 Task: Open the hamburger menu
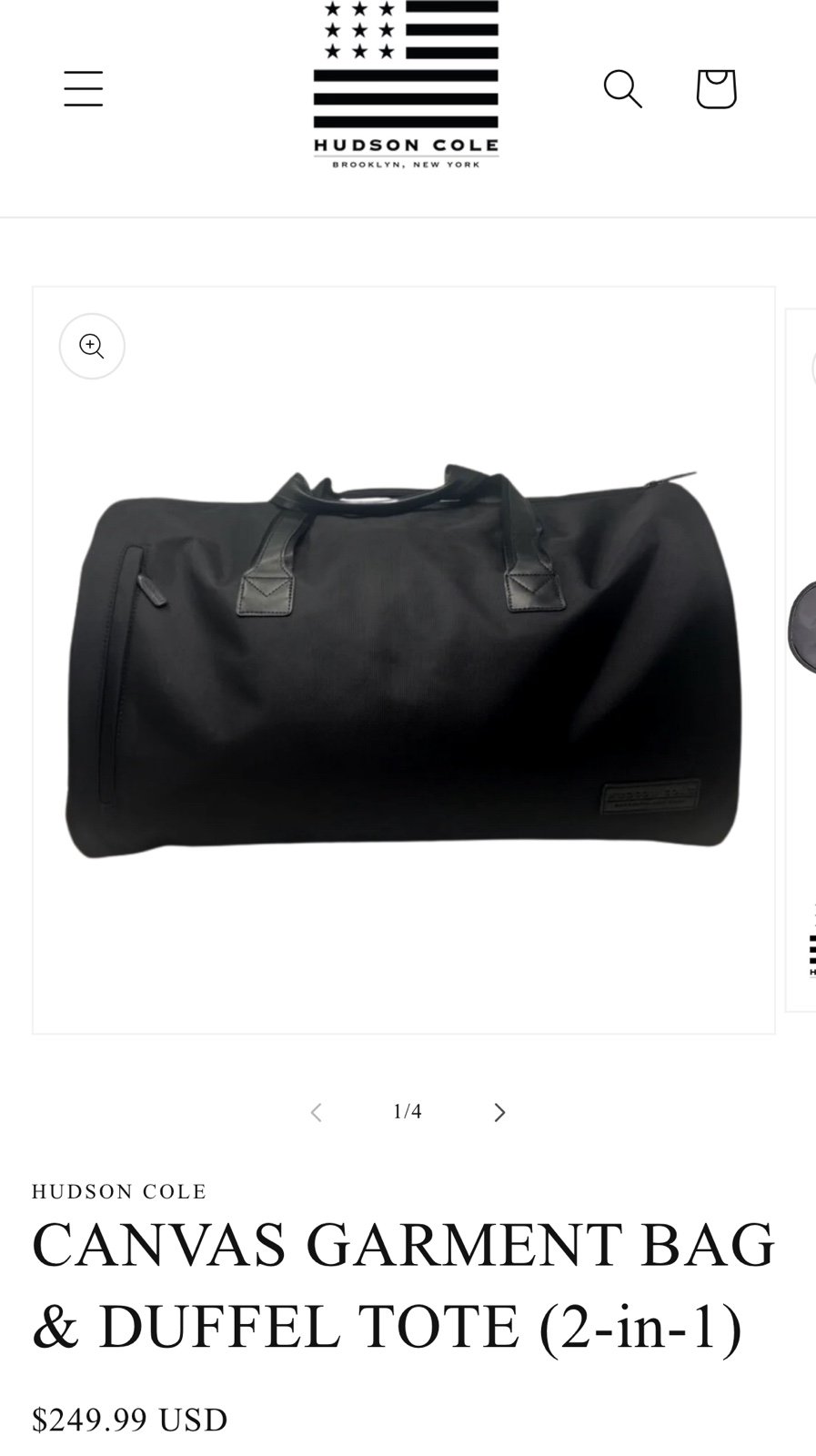point(83,88)
